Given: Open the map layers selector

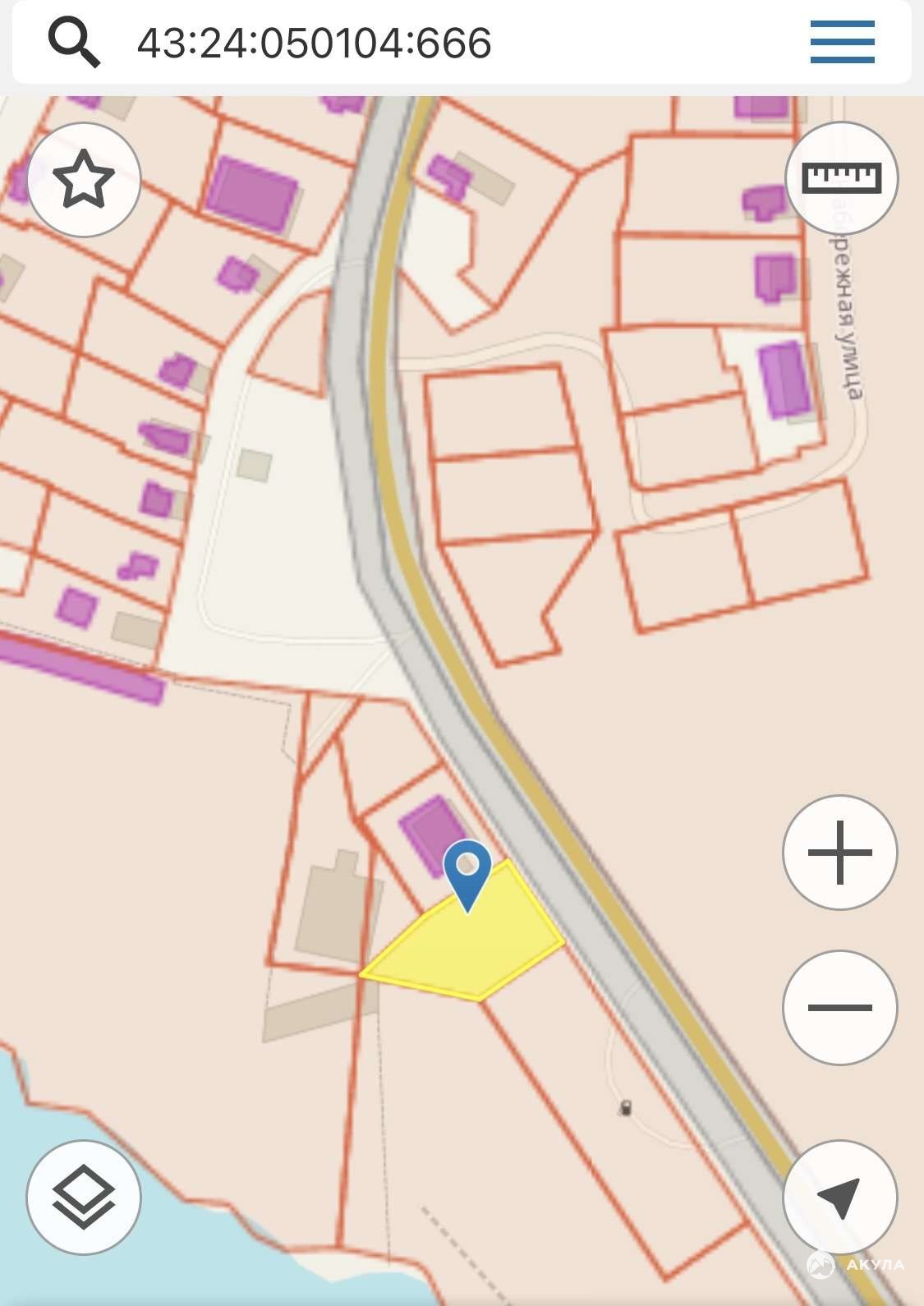Looking at the screenshot, I should coord(84,1198).
